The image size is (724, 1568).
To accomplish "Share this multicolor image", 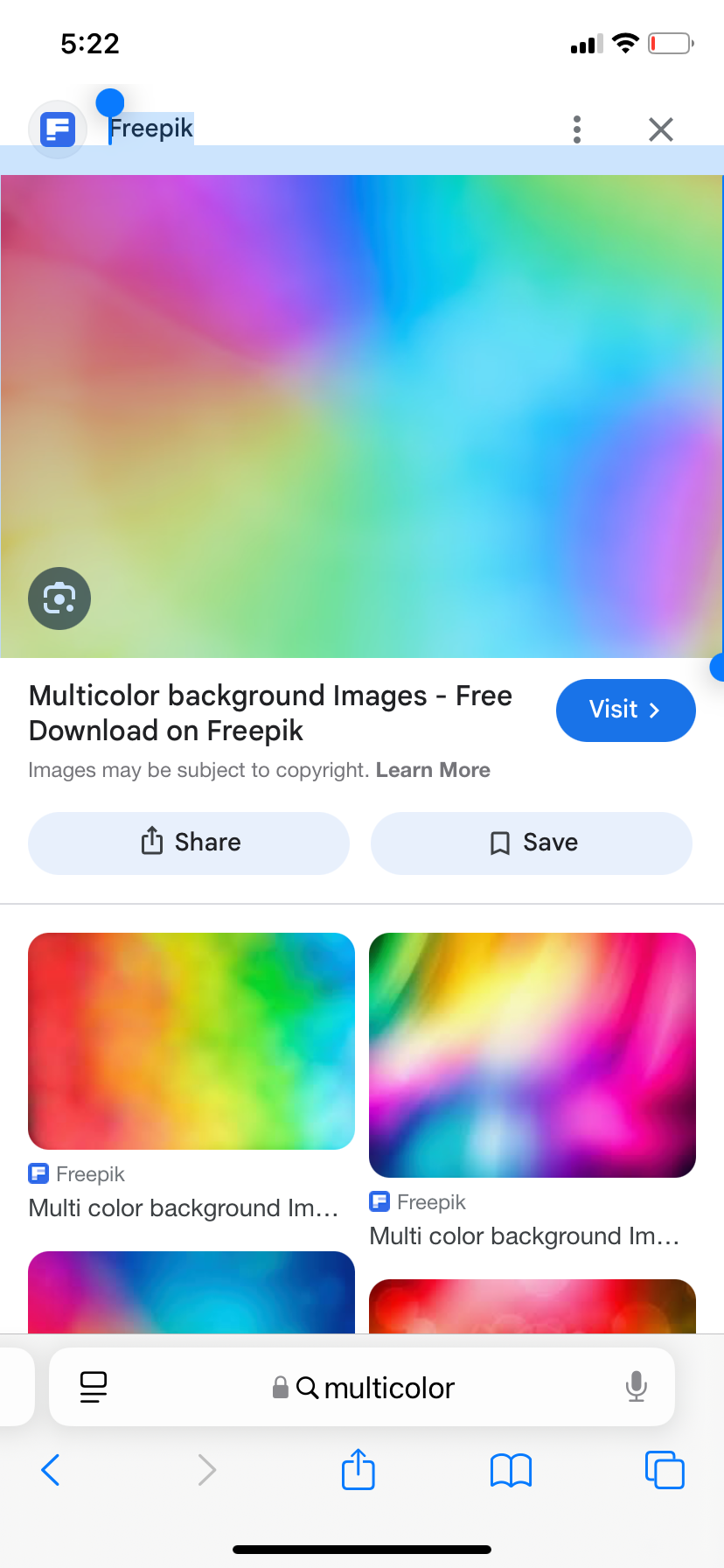I will (x=189, y=843).
